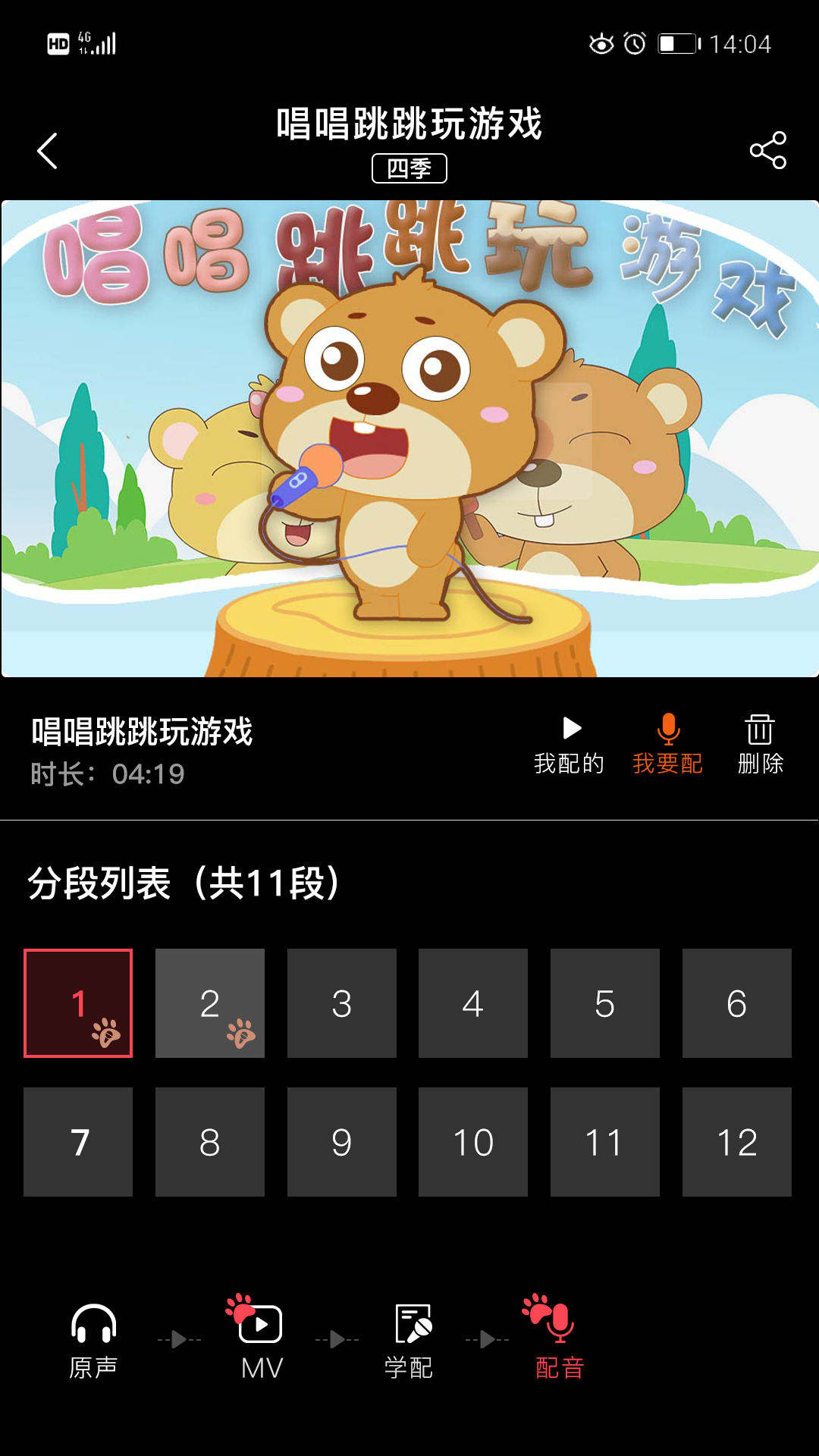Go back using the top-left arrow

pyautogui.click(x=48, y=150)
